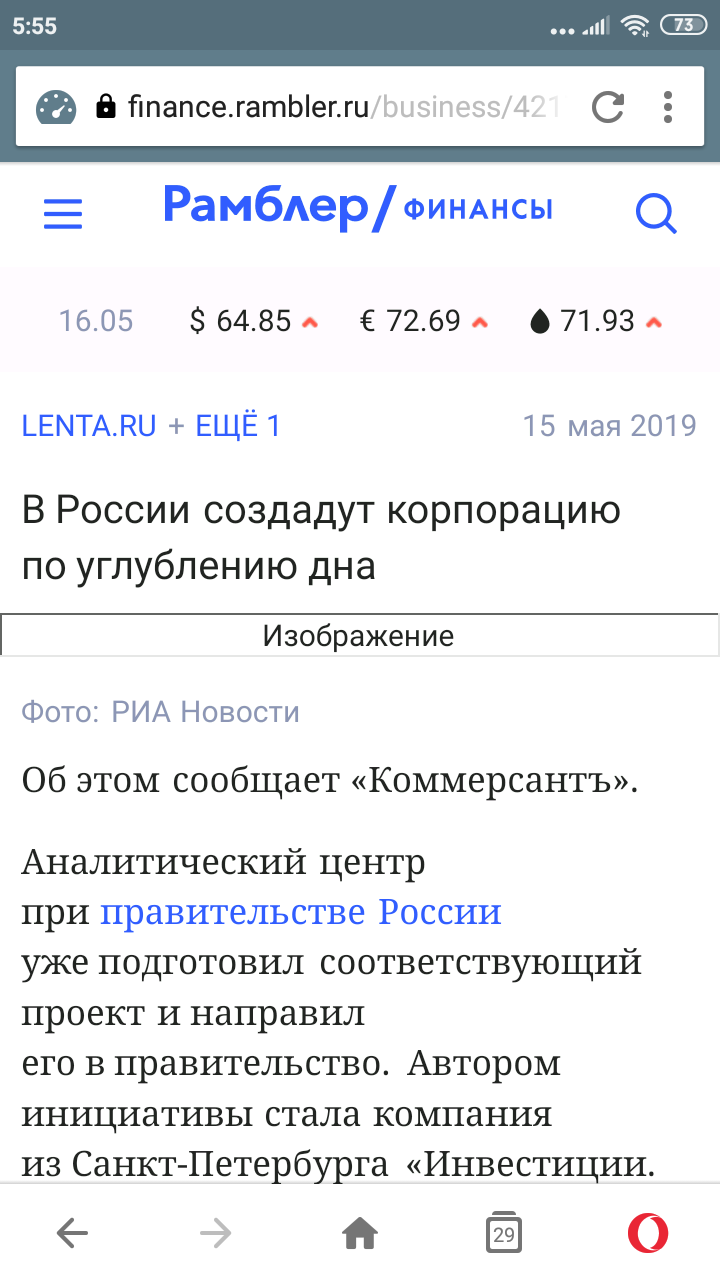
Task: View the 29 open tabs
Action: click(504, 1234)
